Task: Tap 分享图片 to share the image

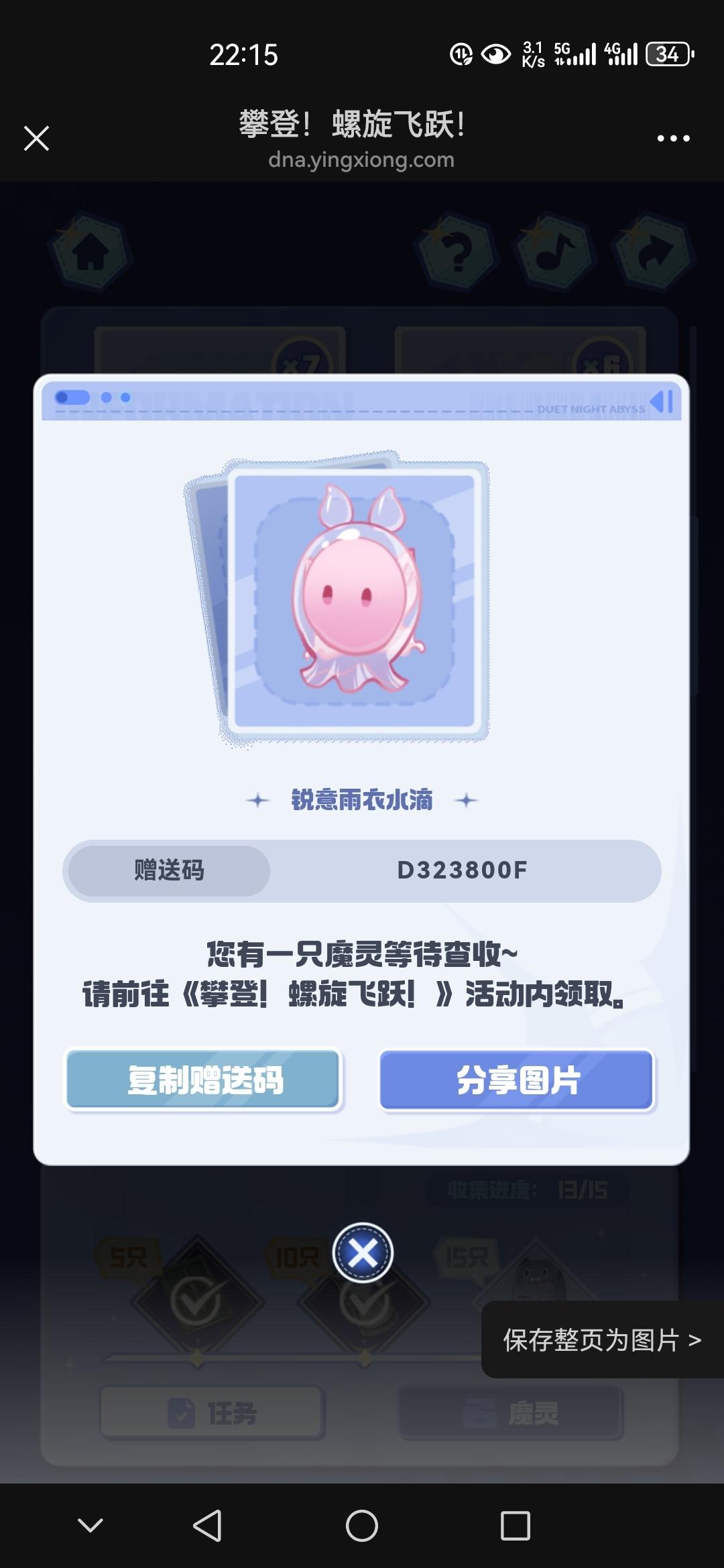Action: (x=517, y=1080)
